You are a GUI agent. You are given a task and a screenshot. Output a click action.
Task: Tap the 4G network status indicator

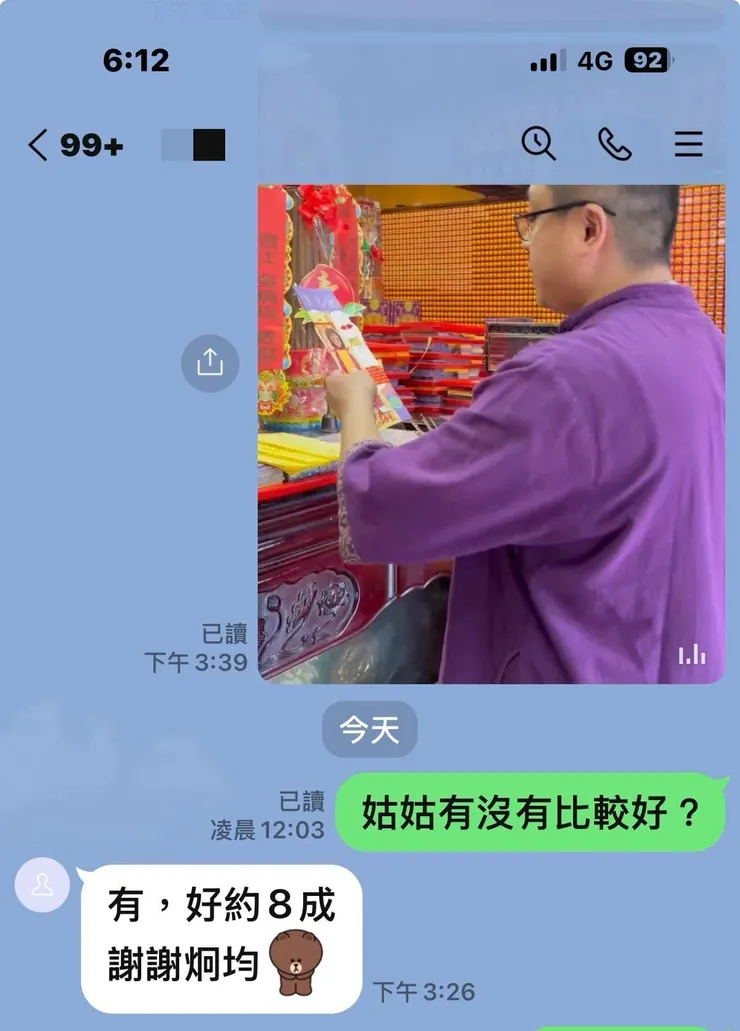(x=593, y=60)
